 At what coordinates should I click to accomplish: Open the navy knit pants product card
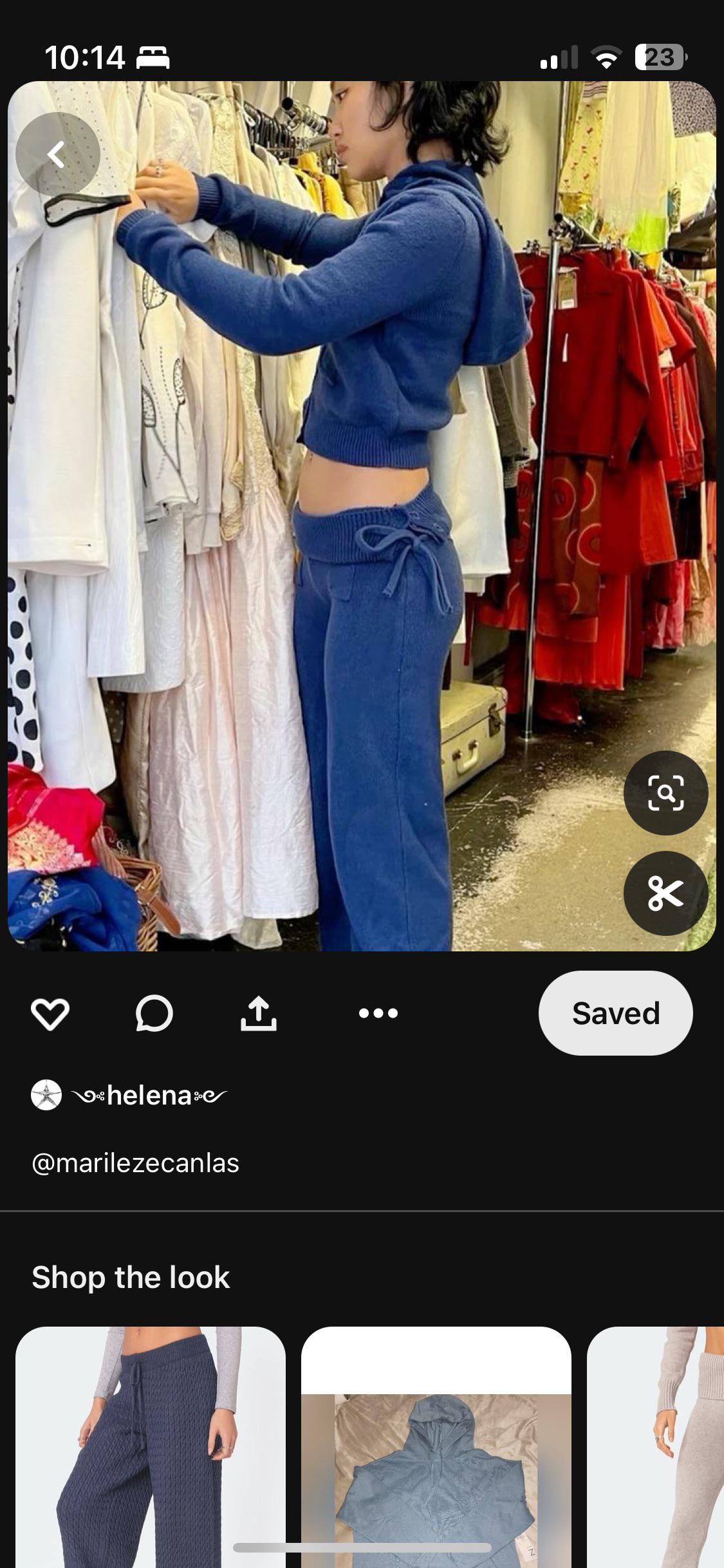[151, 1448]
